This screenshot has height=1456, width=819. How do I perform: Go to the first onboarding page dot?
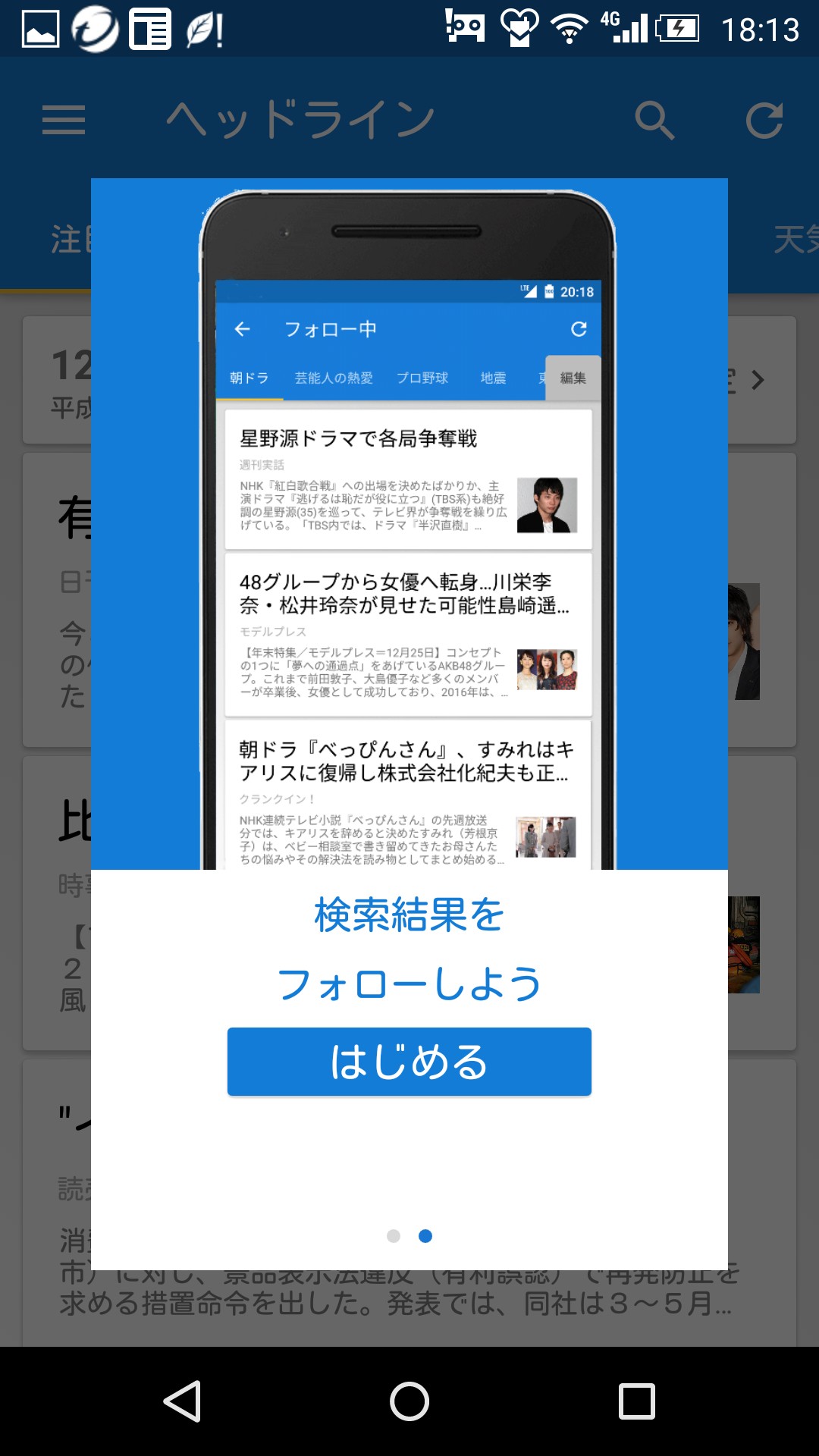point(393,1236)
